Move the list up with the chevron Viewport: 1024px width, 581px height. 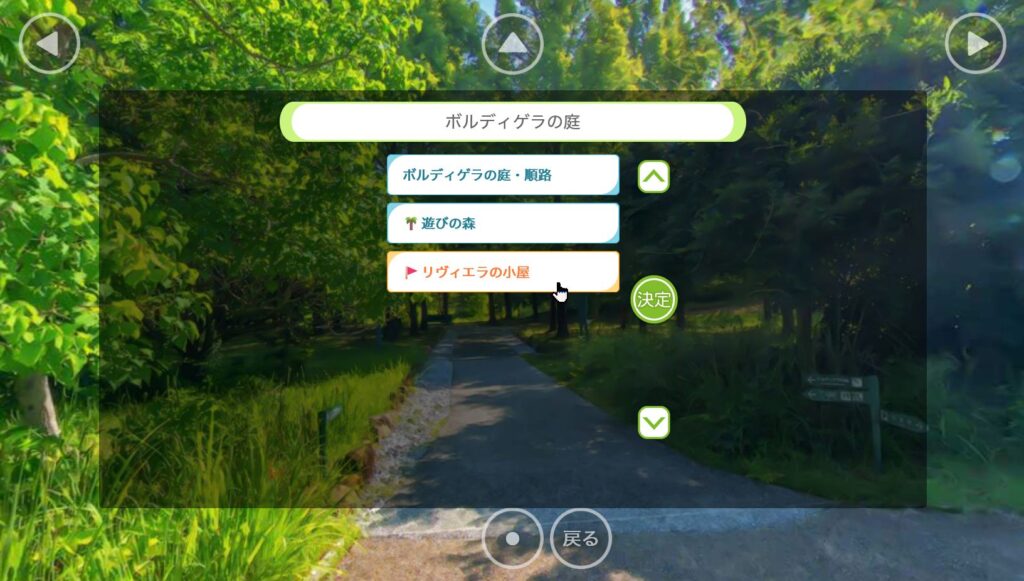[x=653, y=177]
